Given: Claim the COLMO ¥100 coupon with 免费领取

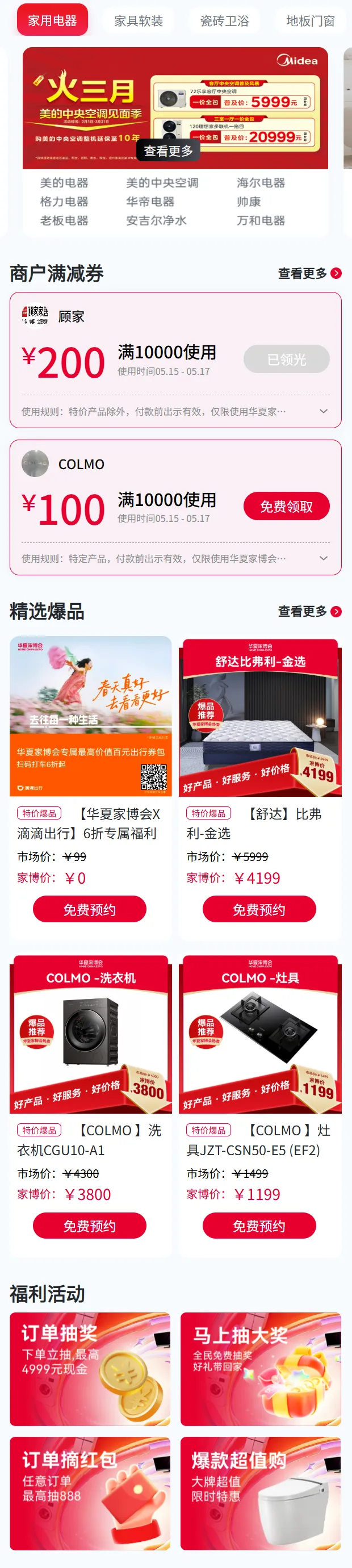Looking at the screenshot, I should tap(286, 506).
